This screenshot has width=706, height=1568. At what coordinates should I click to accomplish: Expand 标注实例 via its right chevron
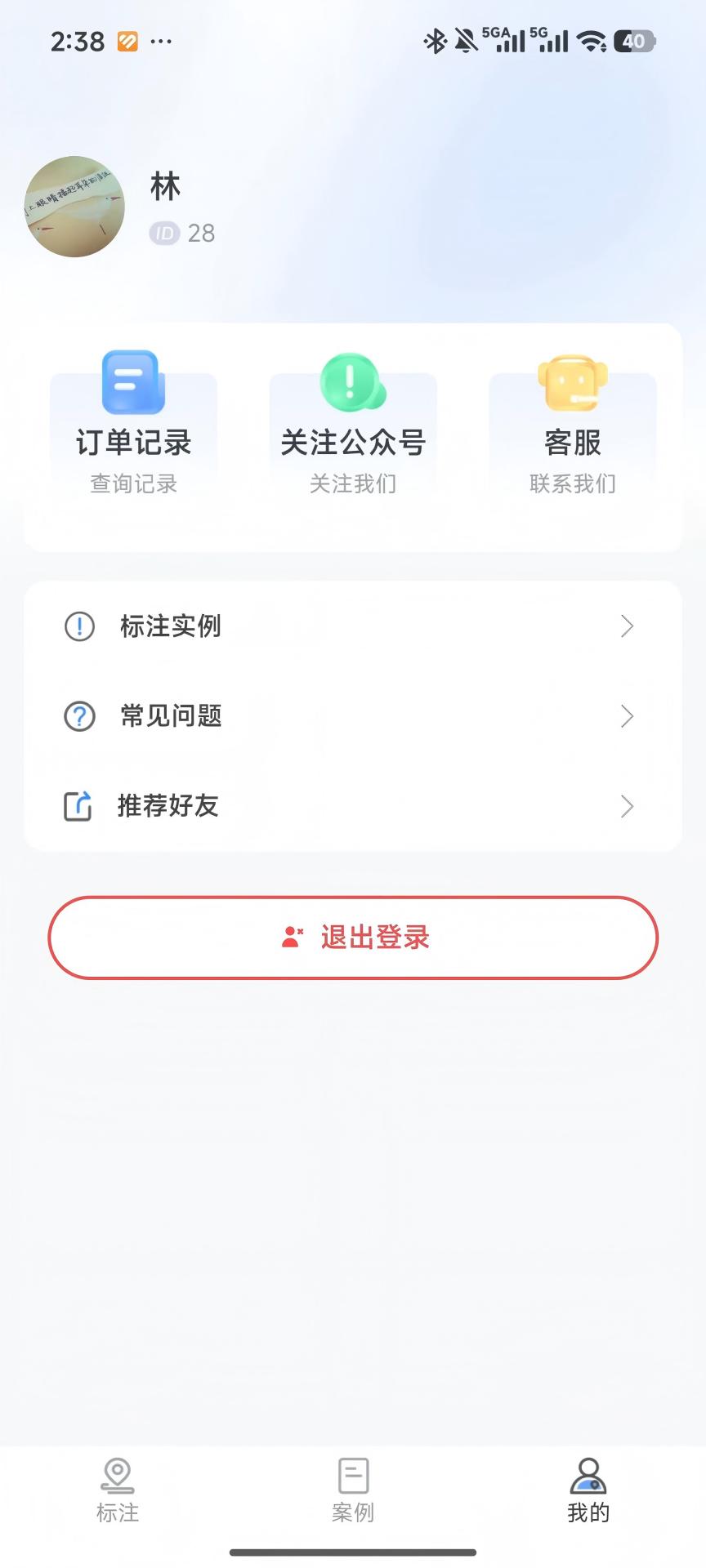pos(628,626)
